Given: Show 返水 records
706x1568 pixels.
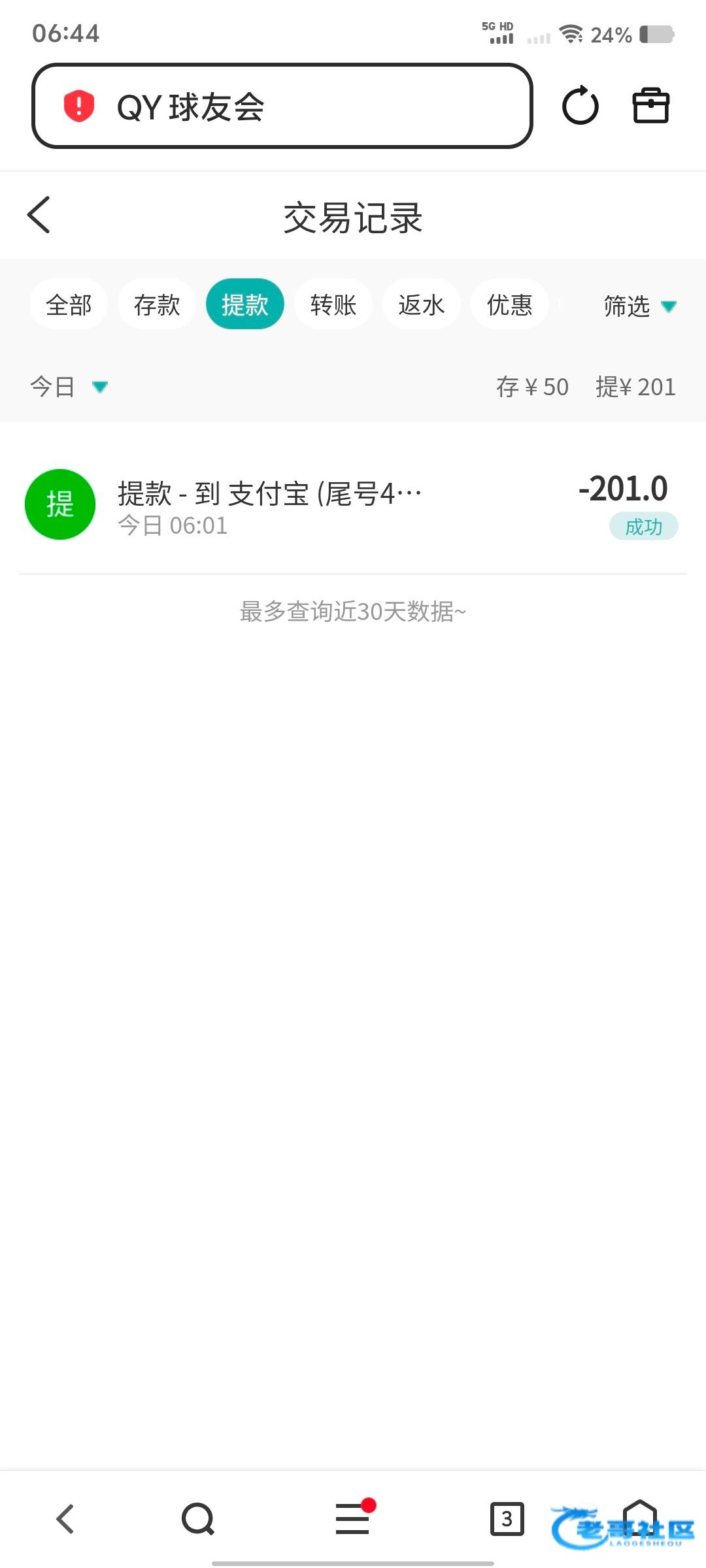Looking at the screenshot, I should pos(422,304).
